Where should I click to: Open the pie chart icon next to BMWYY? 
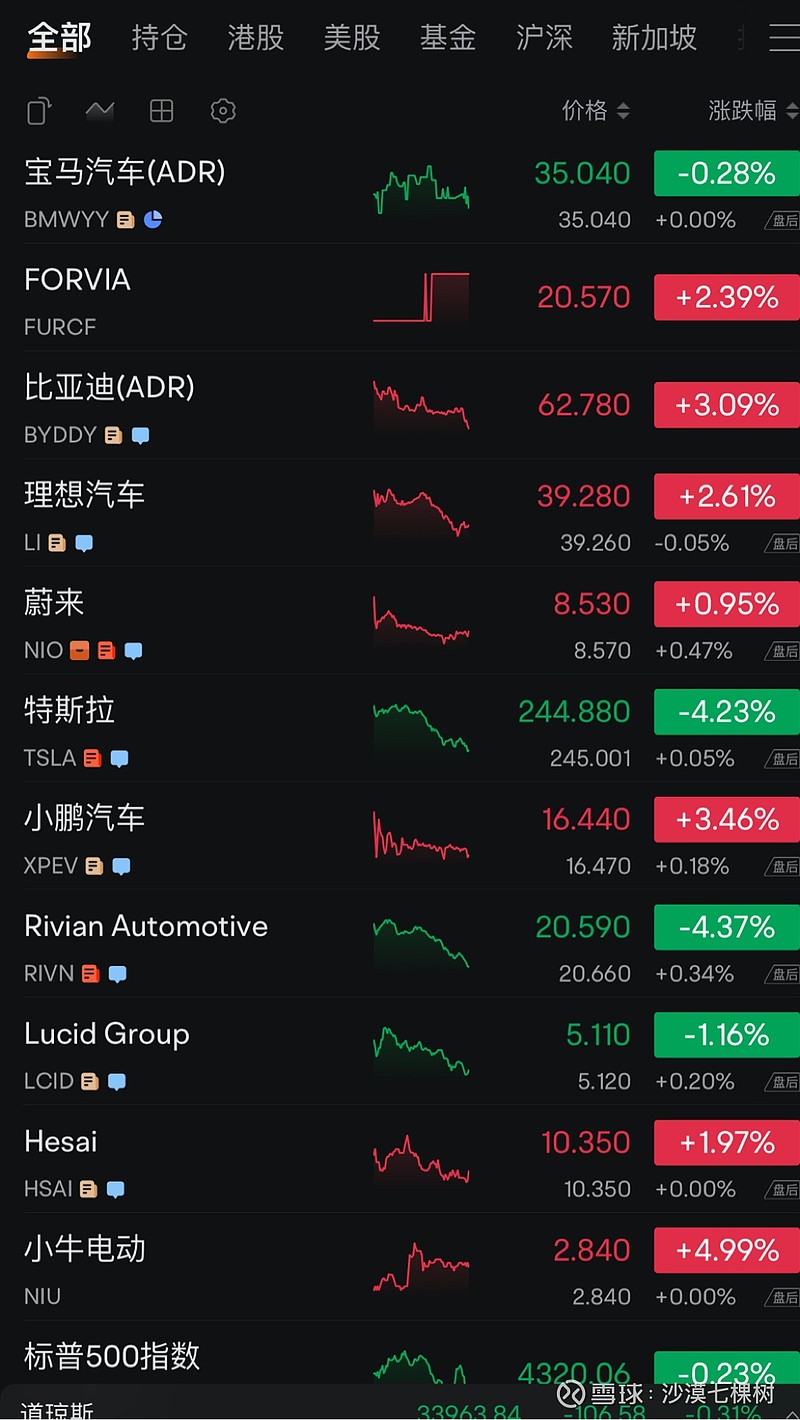coord(152,219)
